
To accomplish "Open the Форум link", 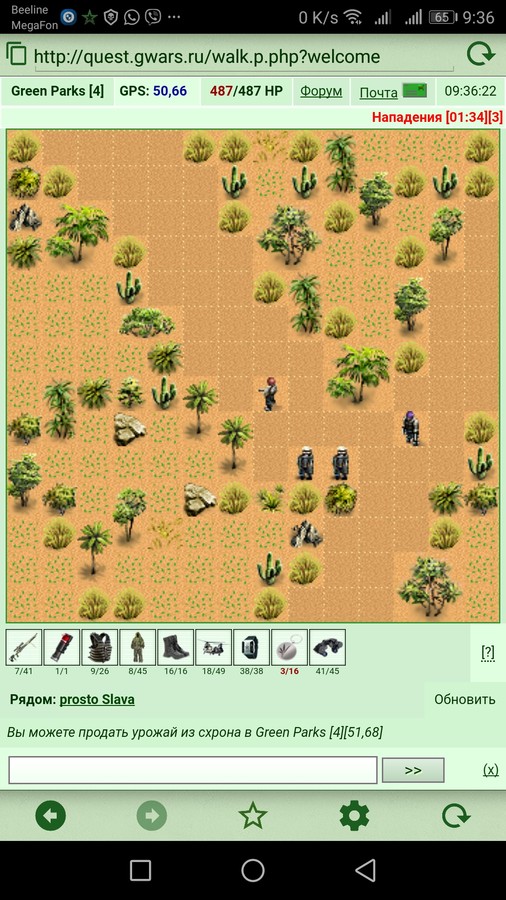I will [321, 91].
